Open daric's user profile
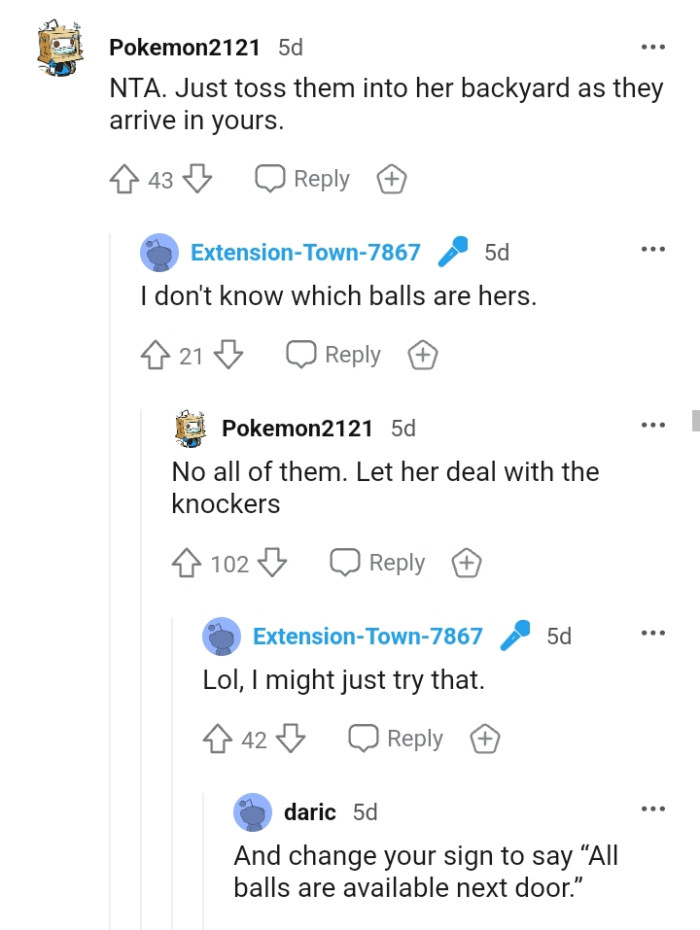Screen dimensions: 700x930 (x=309, y=812)
